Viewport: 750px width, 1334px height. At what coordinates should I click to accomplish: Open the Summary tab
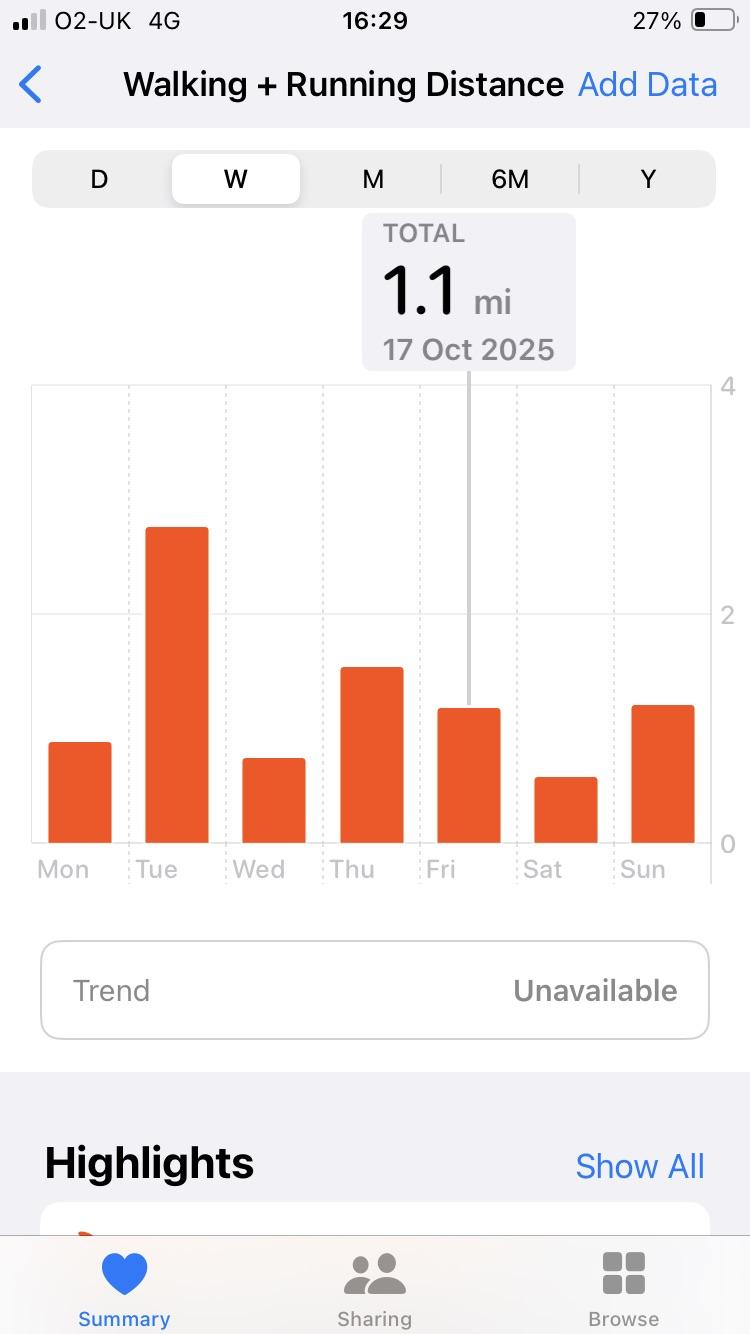tap(124, 1290)
